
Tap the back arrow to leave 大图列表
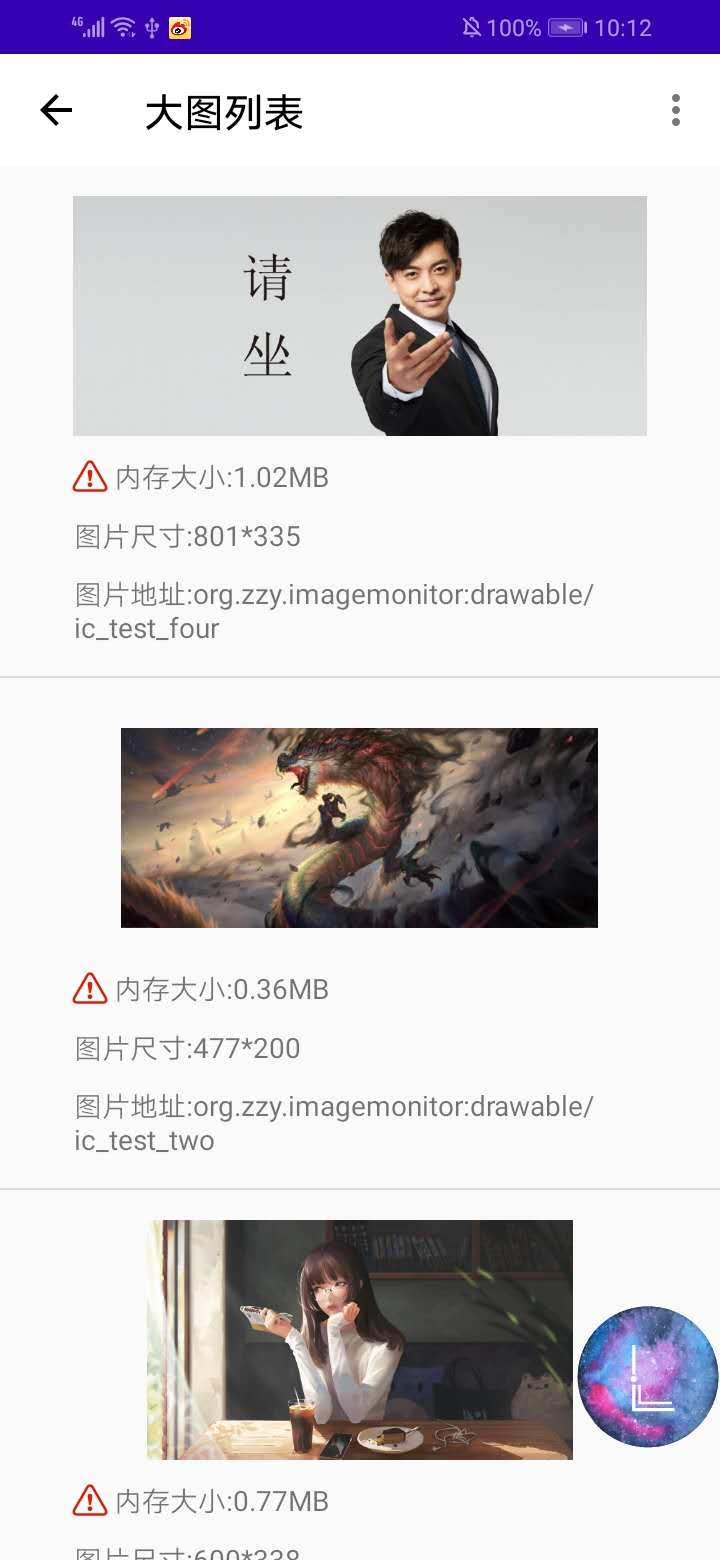click(55, 110)
